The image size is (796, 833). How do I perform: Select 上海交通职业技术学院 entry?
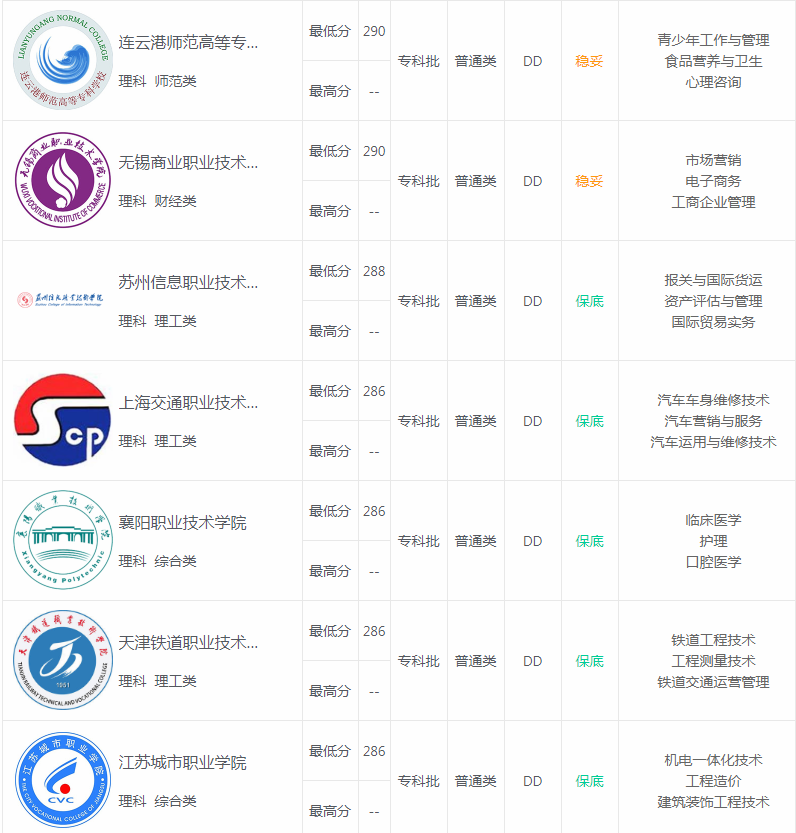[188, 403]
